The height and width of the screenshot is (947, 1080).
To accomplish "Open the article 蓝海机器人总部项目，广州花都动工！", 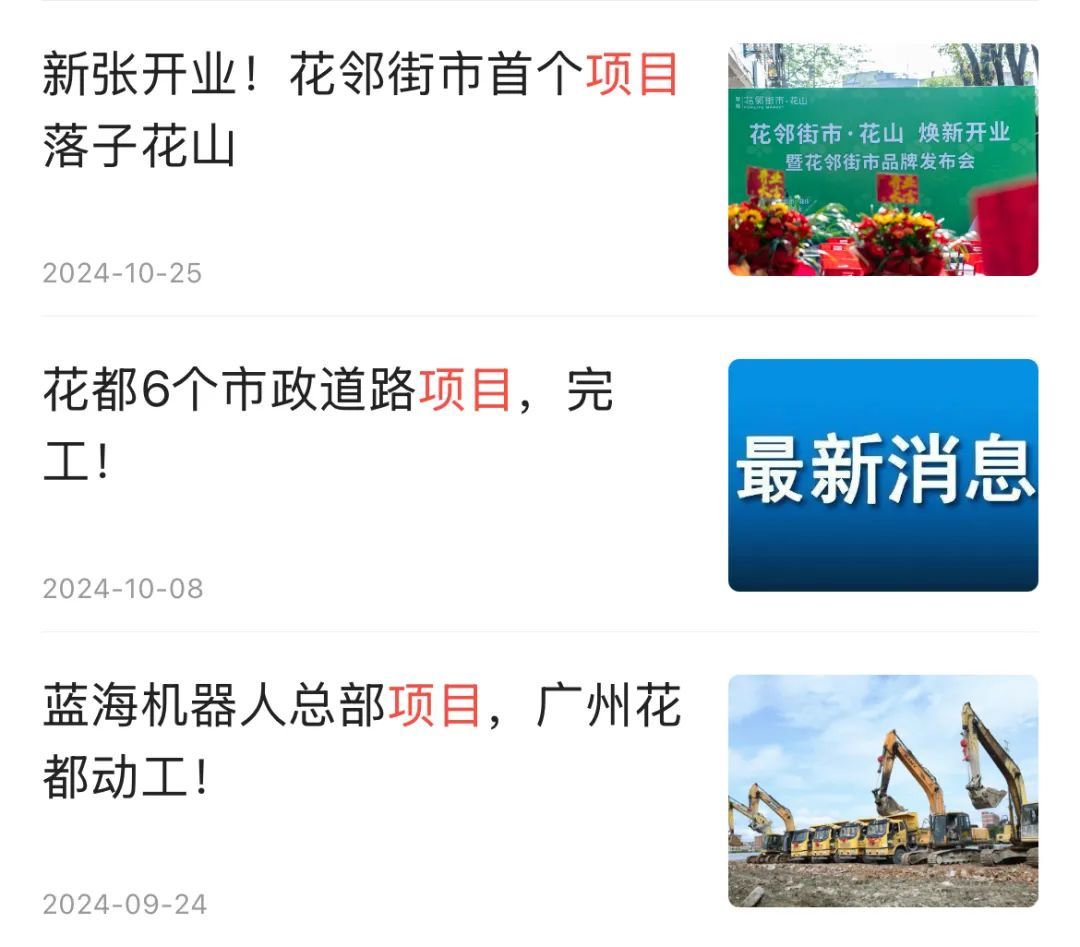I will pos(360,740).
